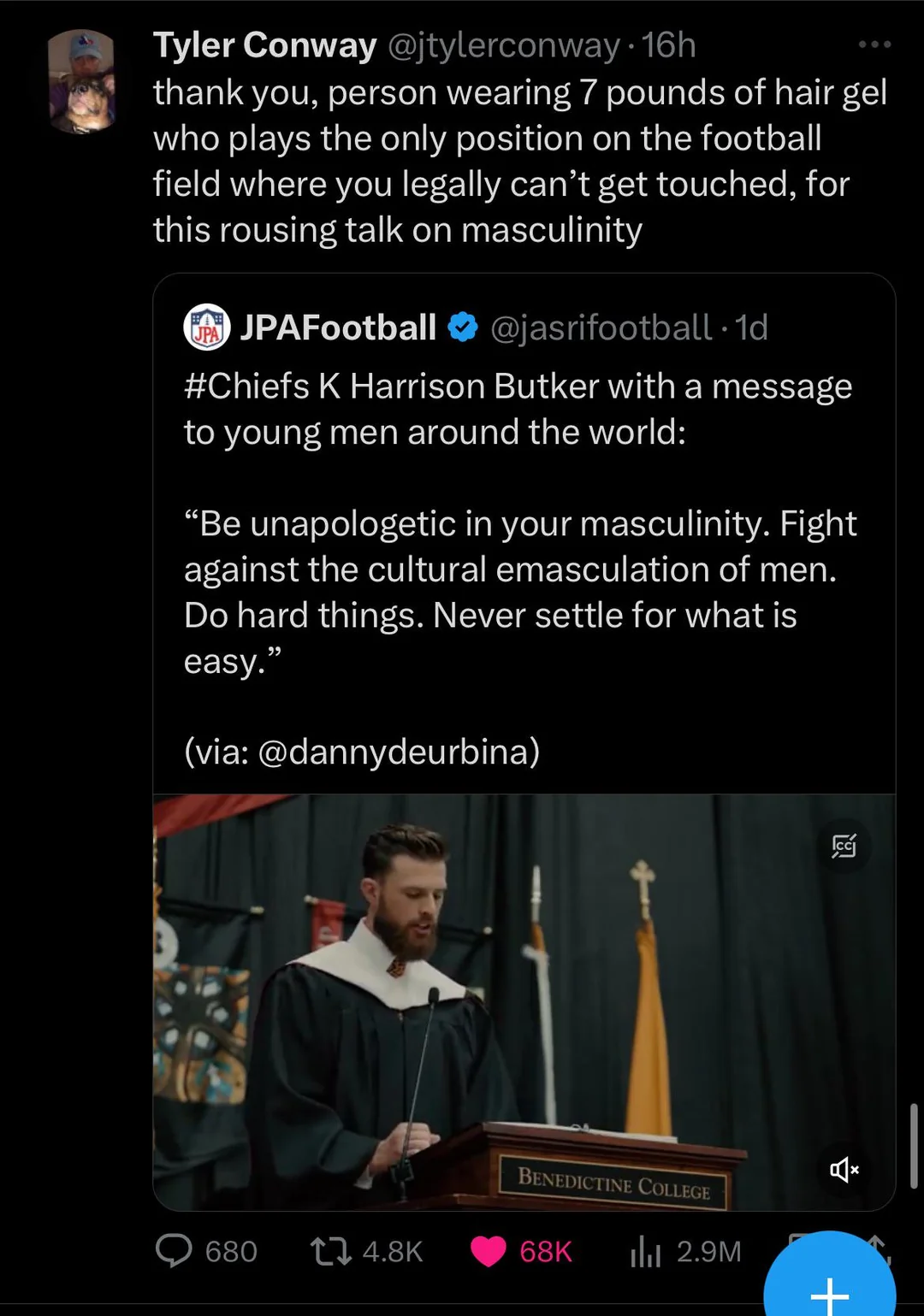Repost Tyler Conway's post
The image size is (924, 1316).
coord(330,1251)
